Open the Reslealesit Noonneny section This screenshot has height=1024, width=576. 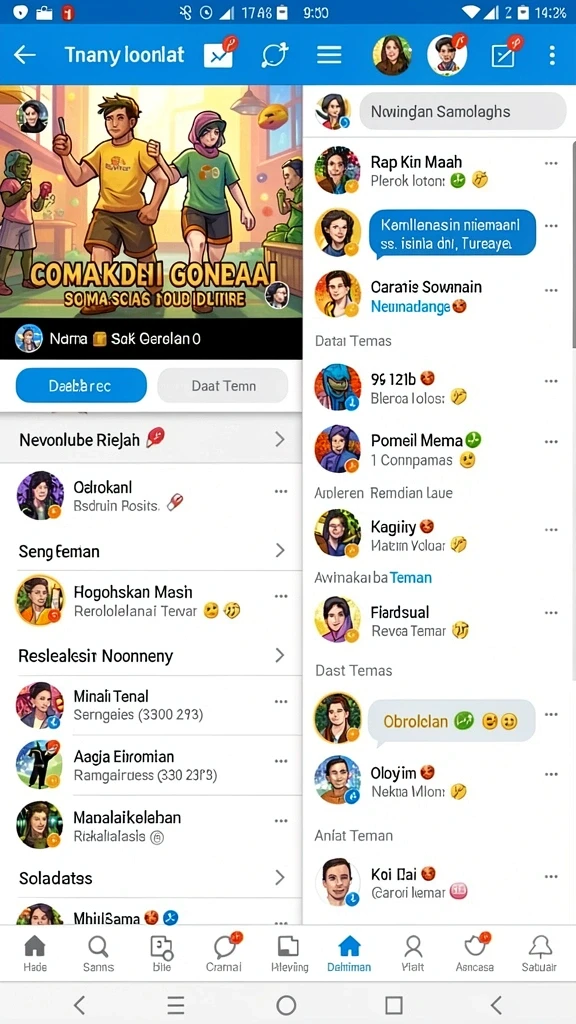151,655
